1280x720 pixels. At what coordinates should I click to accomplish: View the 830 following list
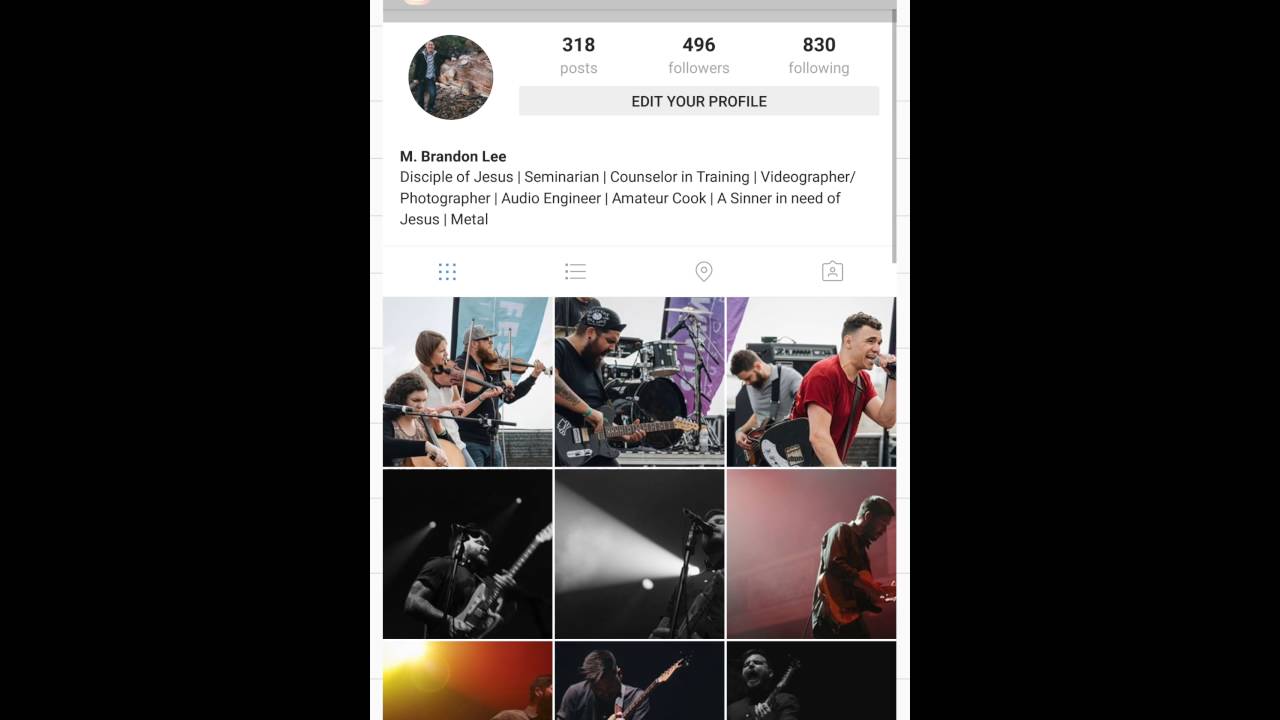(x=818, y=55)
